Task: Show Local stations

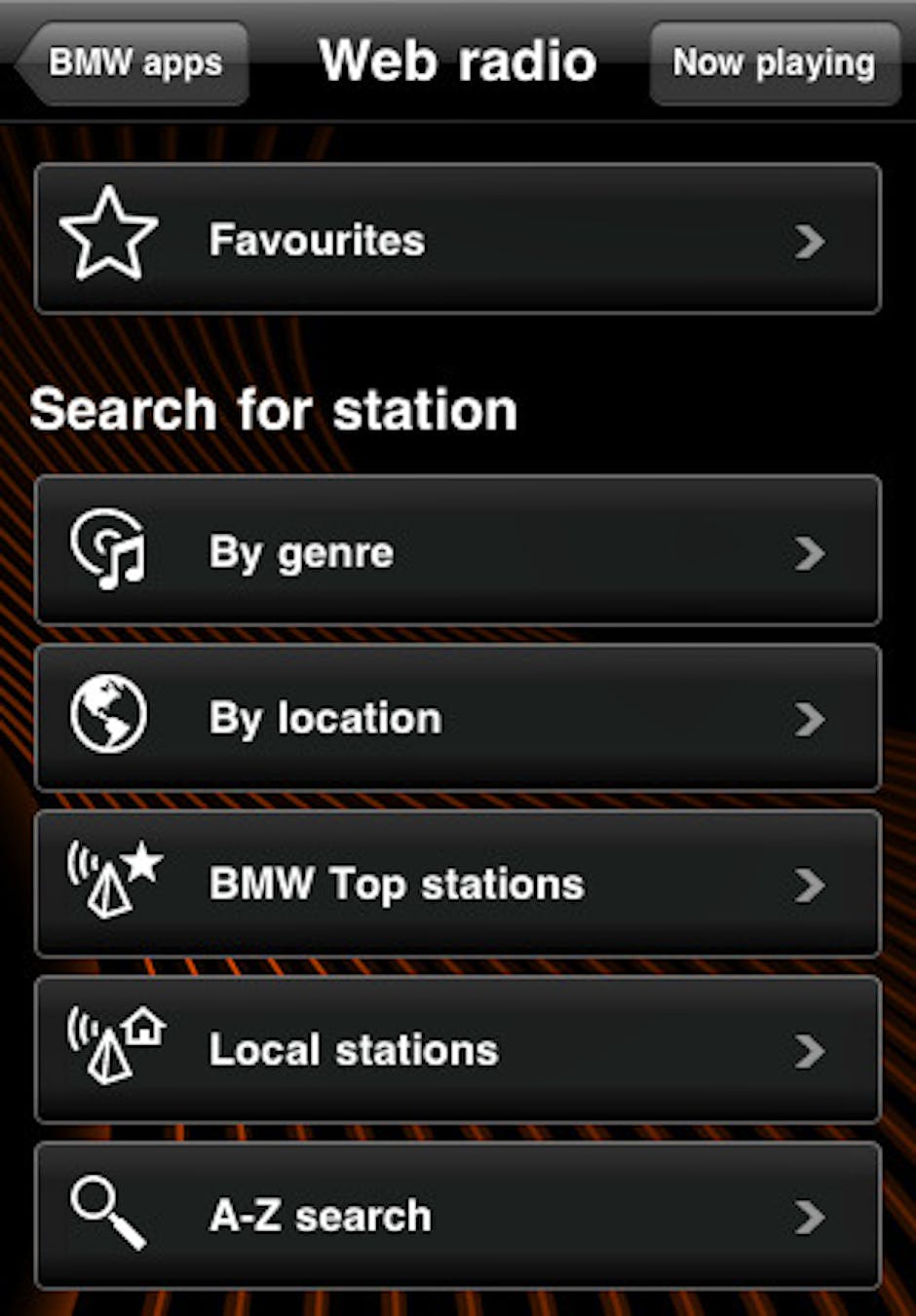Action: (x=457, y=1049)
